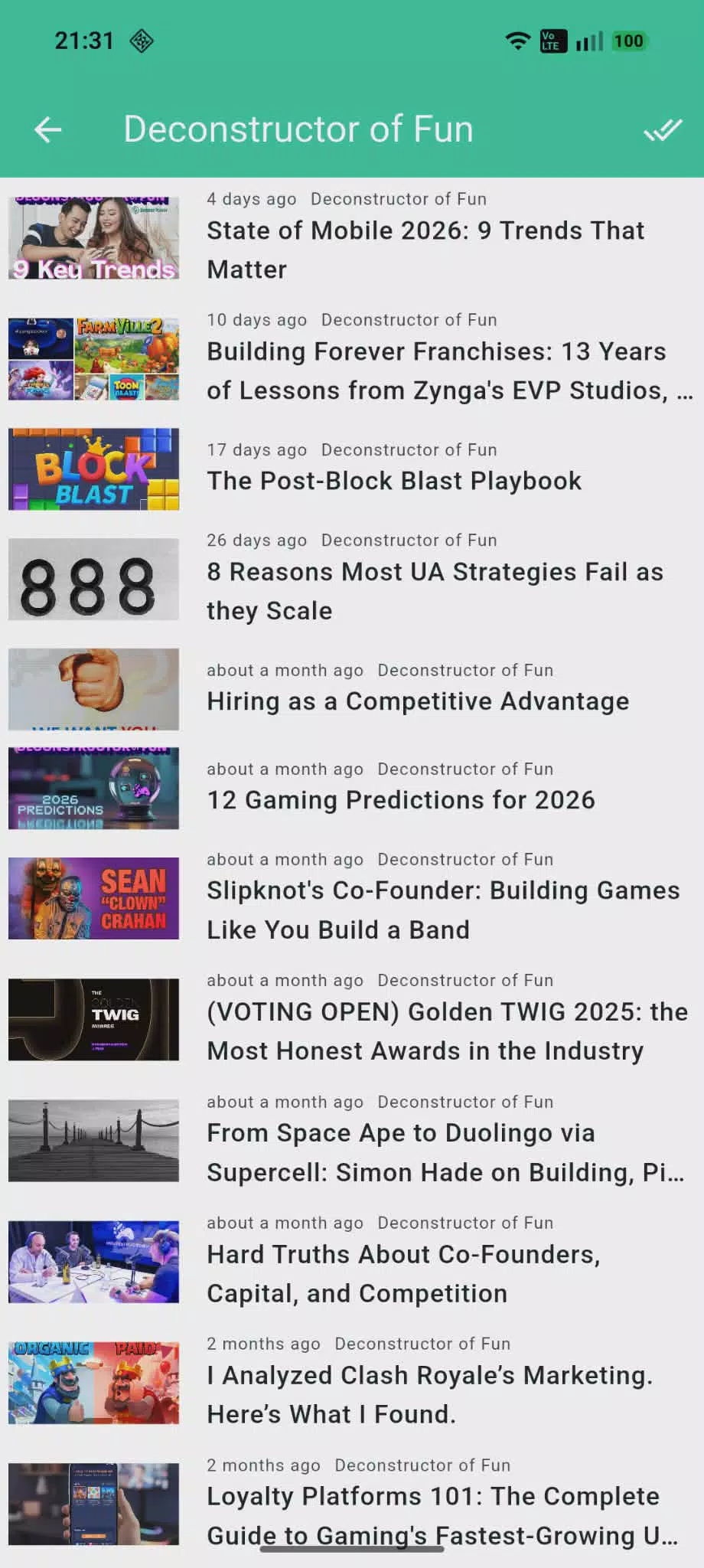This screenshot has width=704, height=1568.
Task: Mark all articles as read
Action: [x=663, y=129]
